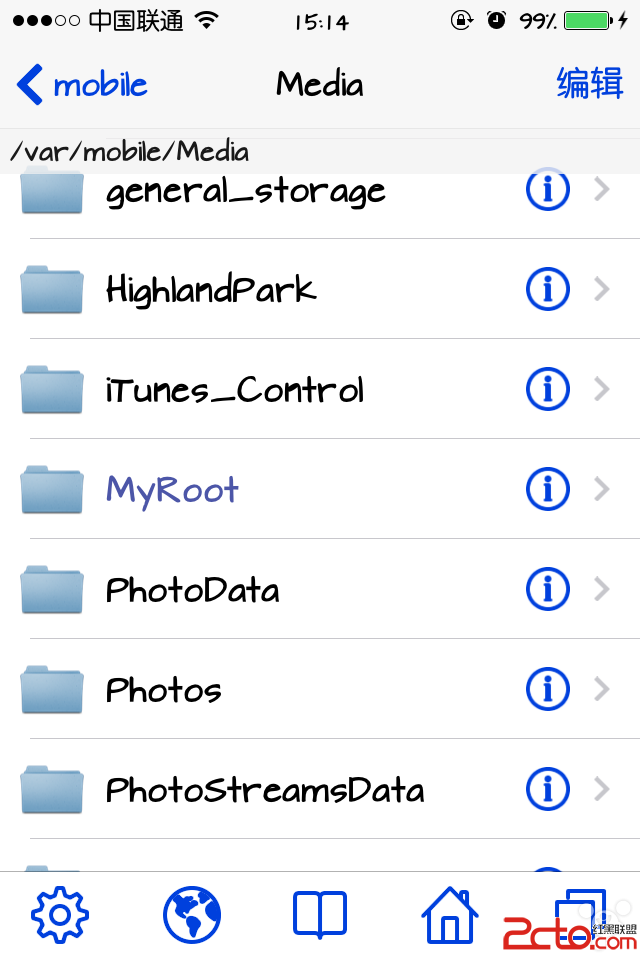Open the iTunes_Control folder

234,390
